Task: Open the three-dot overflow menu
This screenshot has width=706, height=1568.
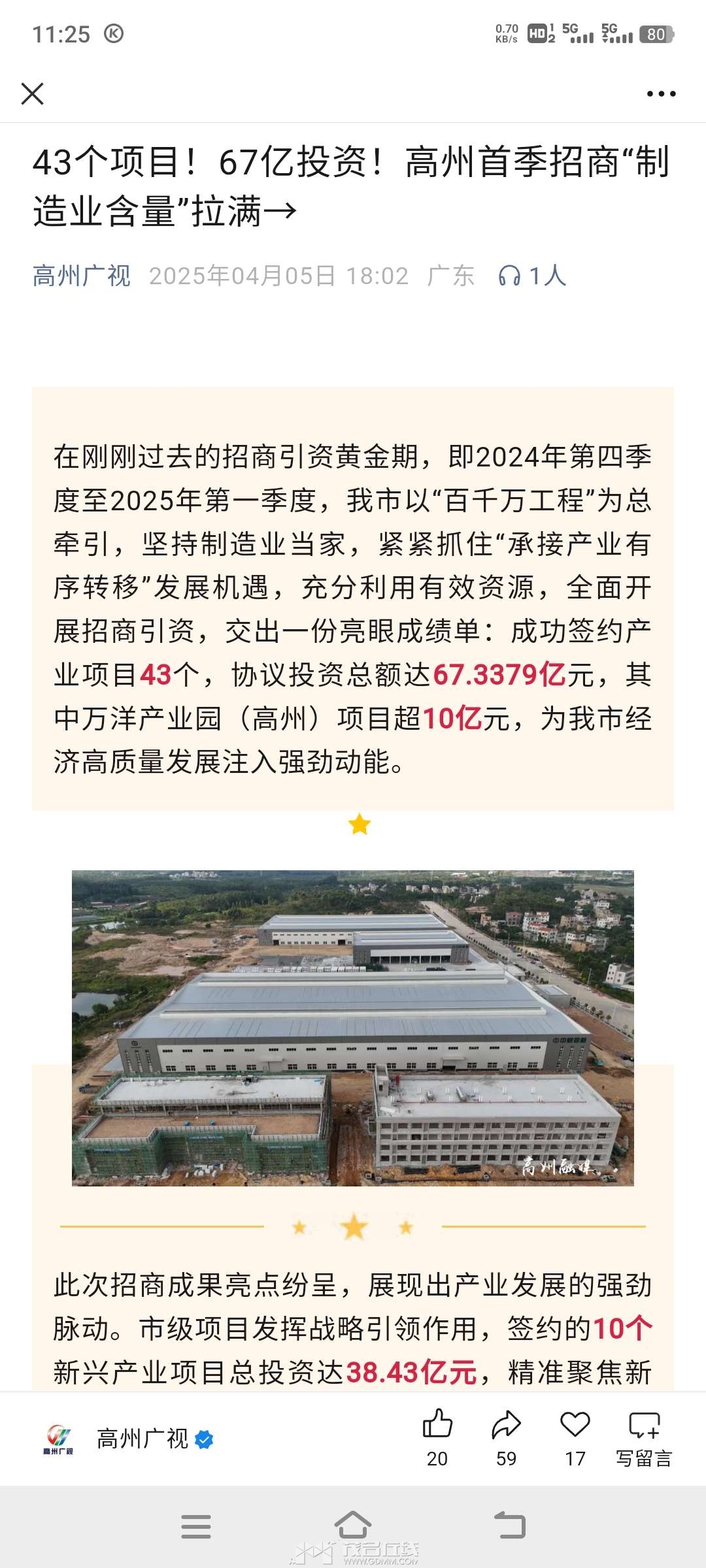Action: [661, 94]
